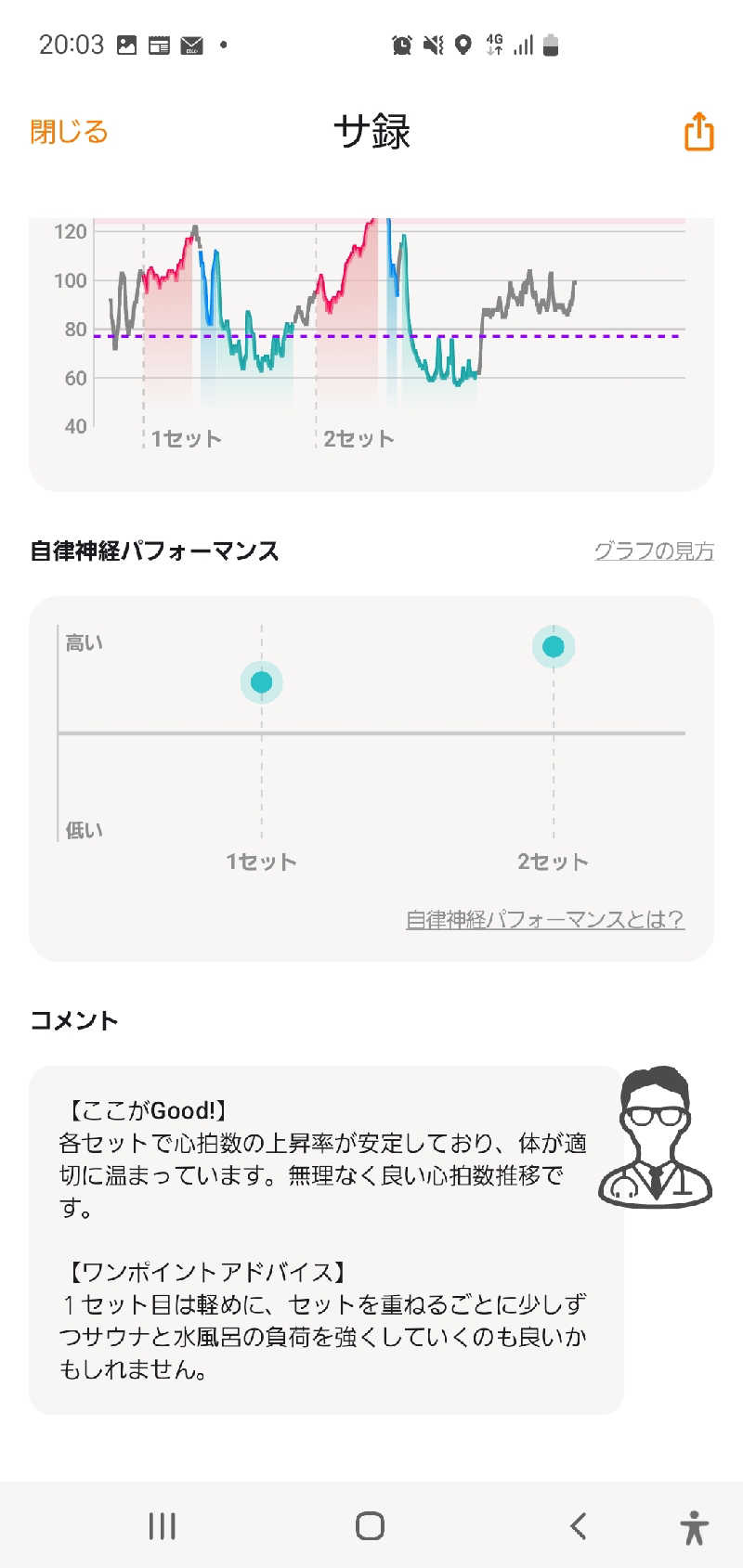Viewport: 743px width, 1568px height.
Task: Share this sauna record
Action: [698, 132]
